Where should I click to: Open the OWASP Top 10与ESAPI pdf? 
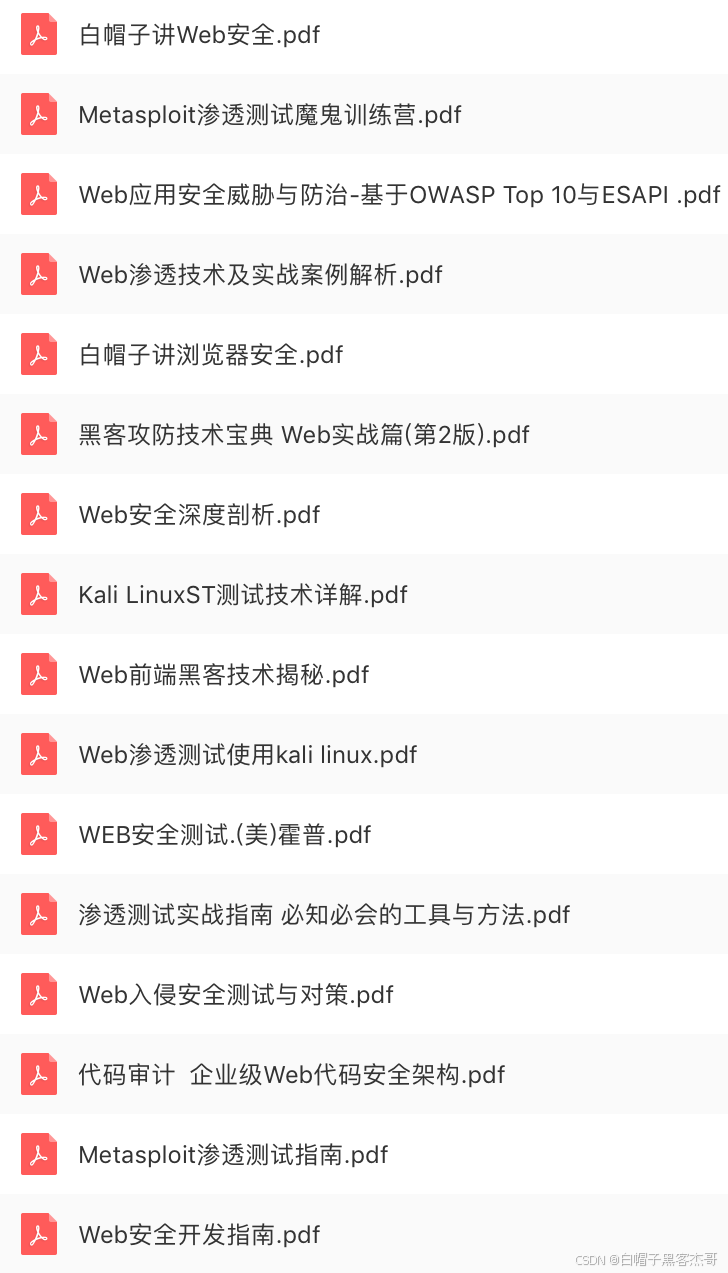click(364, 194)
